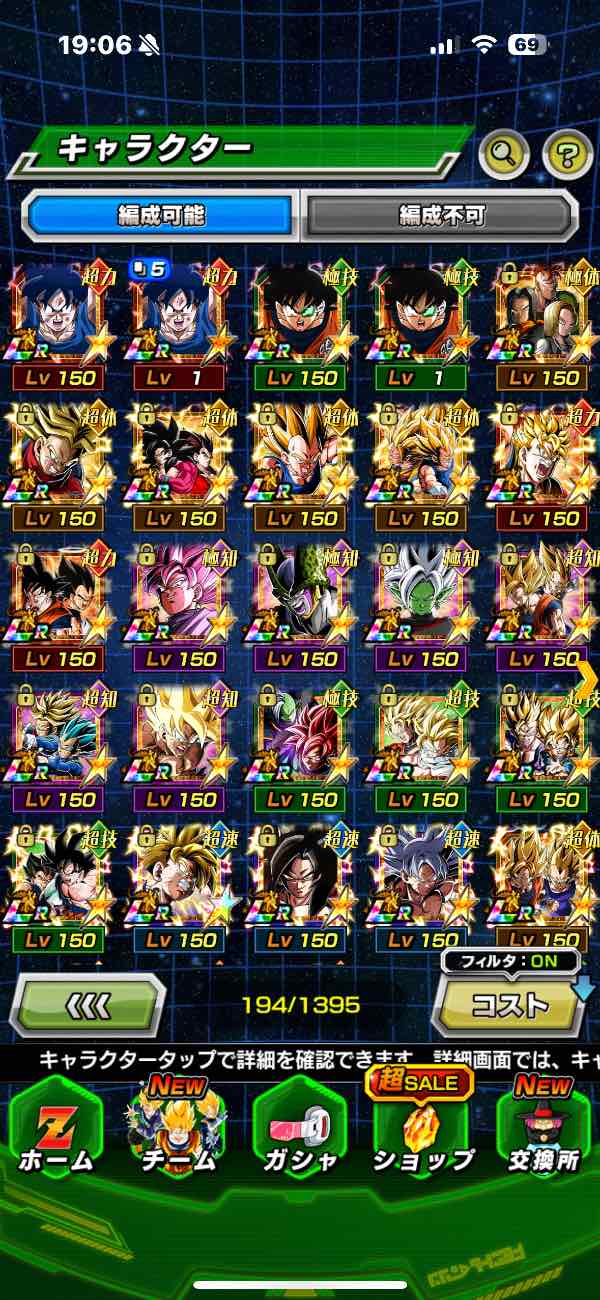This screenshot has width=600, height=1300.
Task: Tap the yellow next page arrow
Action: 586,676
